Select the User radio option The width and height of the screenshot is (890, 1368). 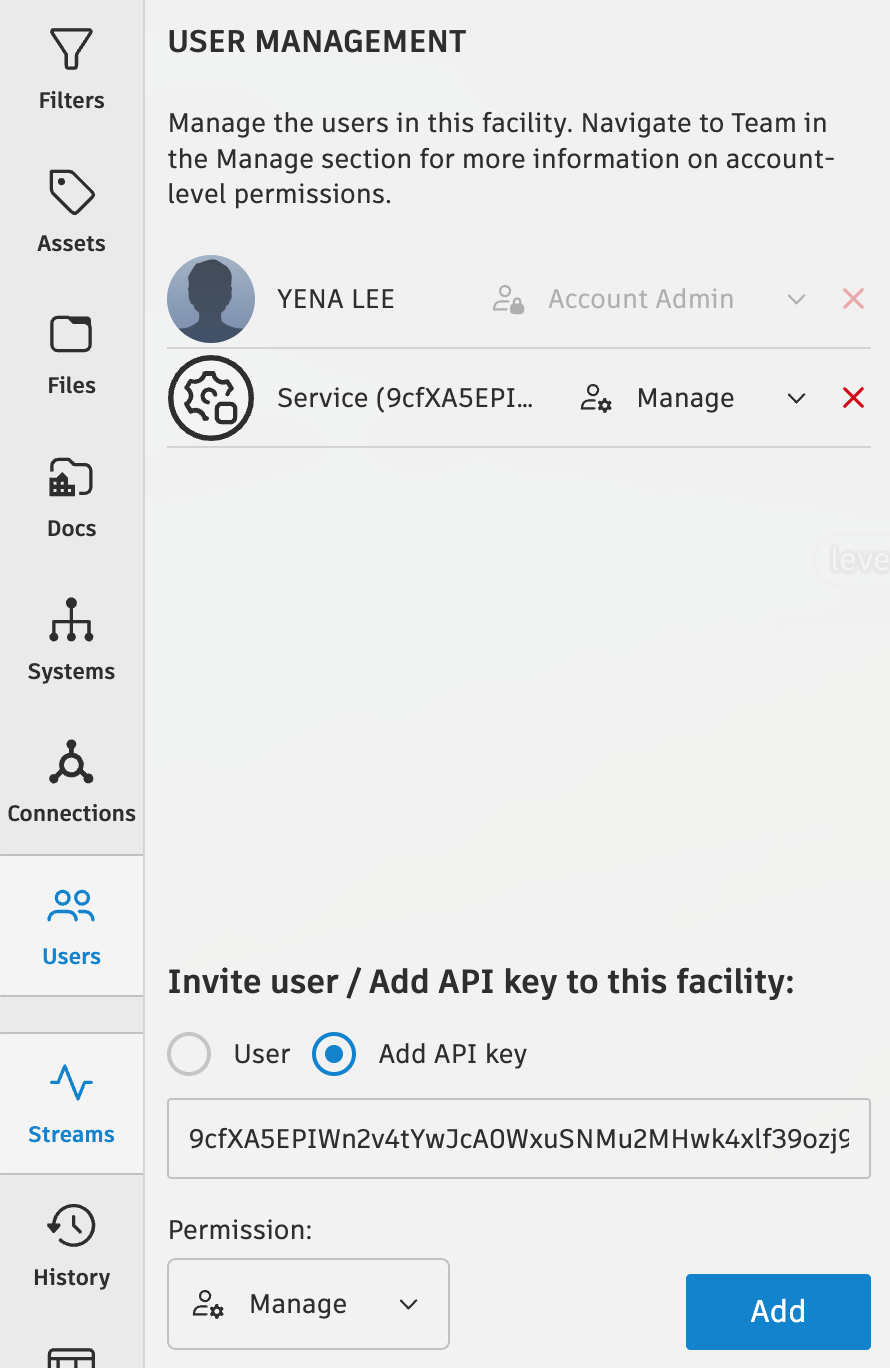click(190, 1054)
